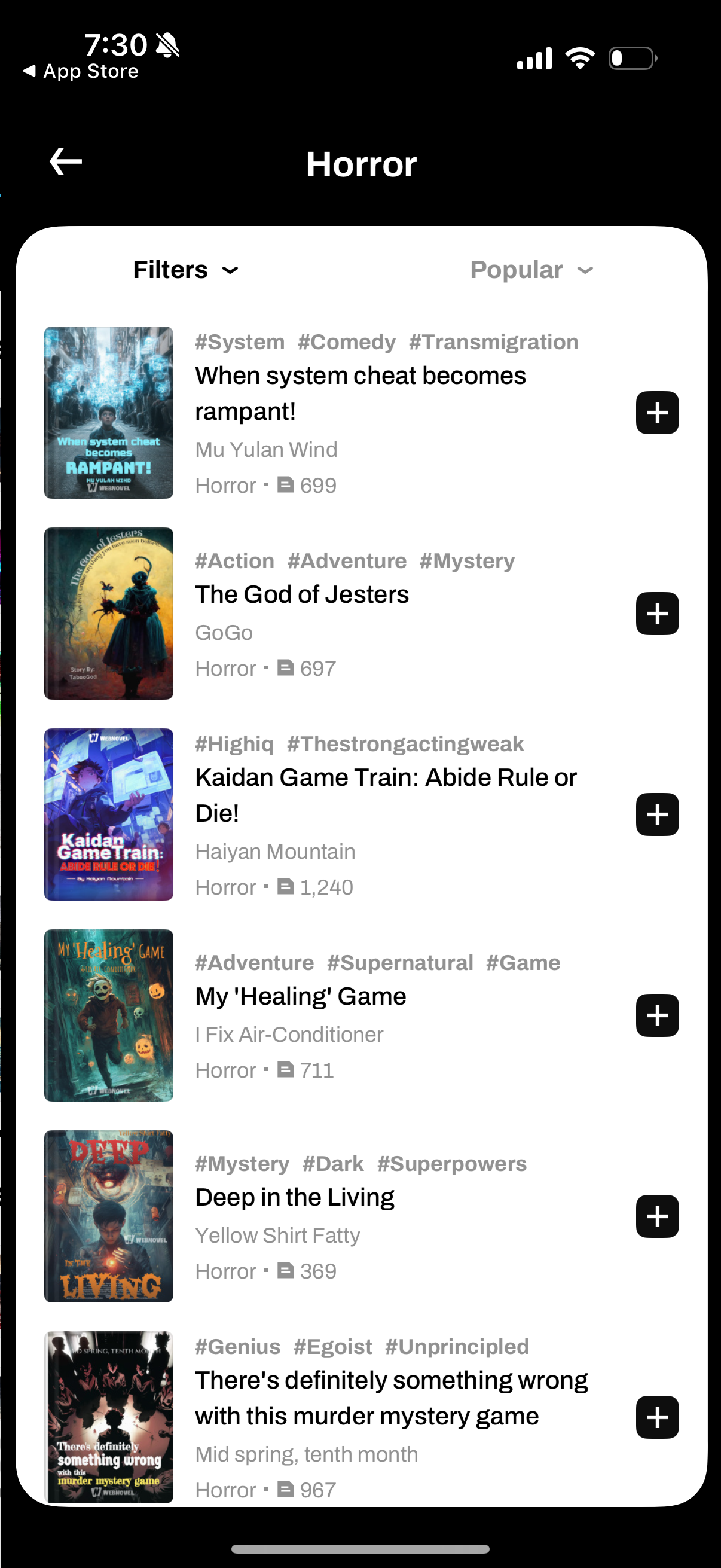Open the murder mystery game novel
The image size is (721, 1568).
pyautogui.click(x=390, y=1398)
